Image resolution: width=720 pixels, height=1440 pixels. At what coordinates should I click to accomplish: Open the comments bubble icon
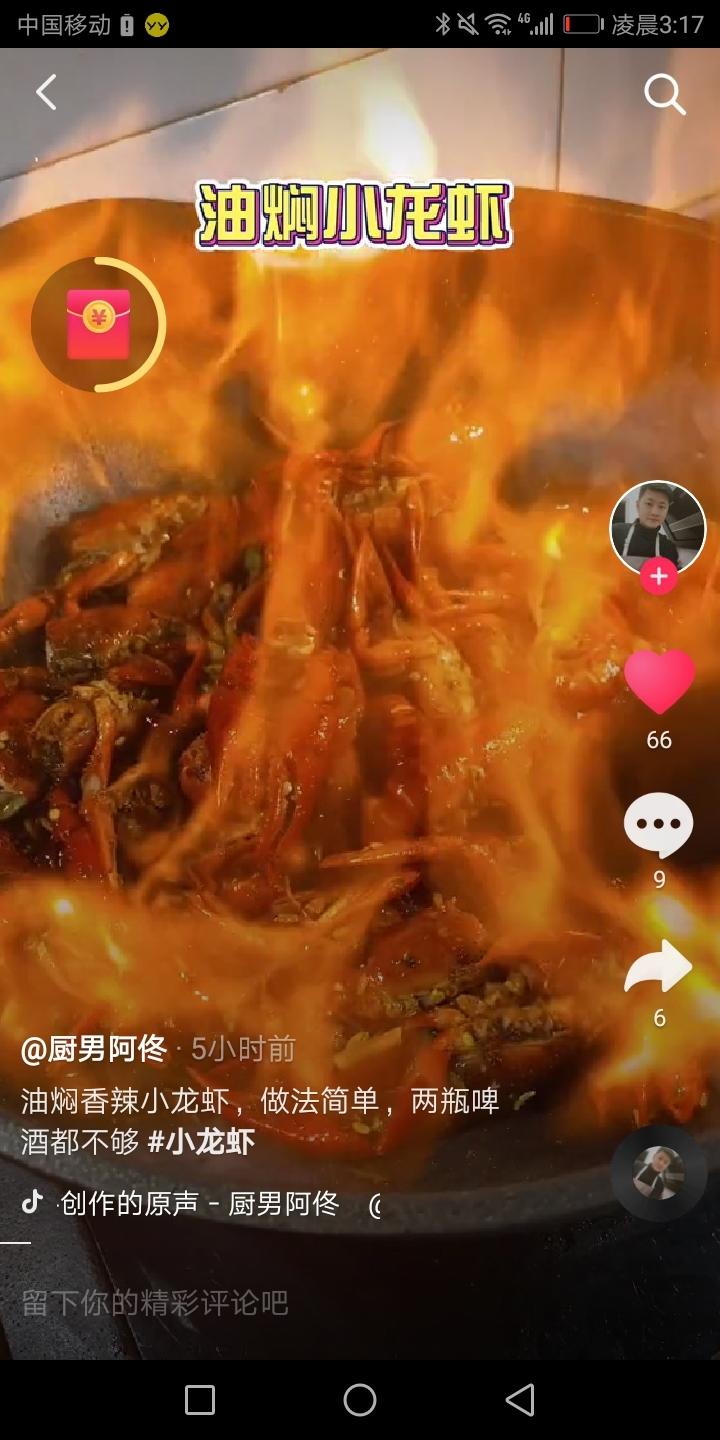[658, 826]
